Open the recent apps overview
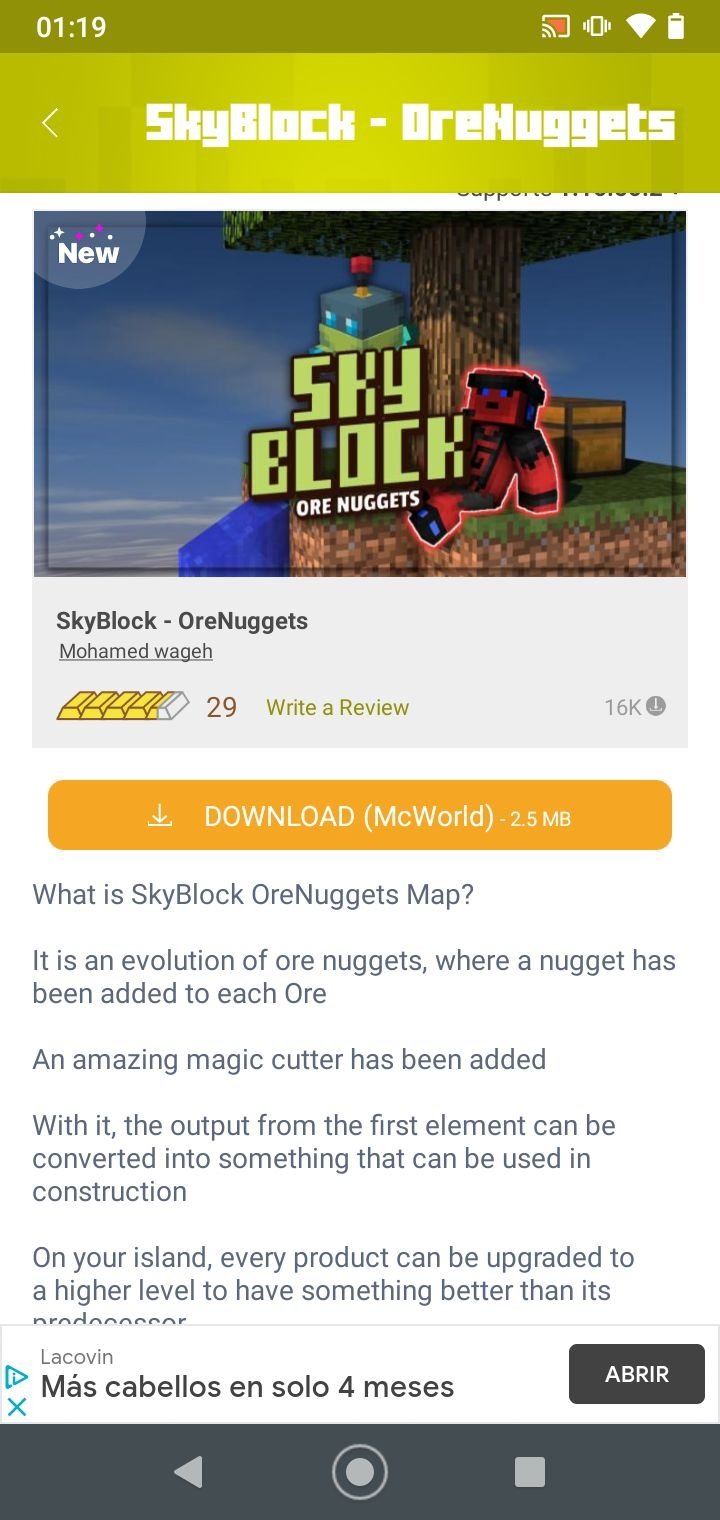 coord(529,1472)
